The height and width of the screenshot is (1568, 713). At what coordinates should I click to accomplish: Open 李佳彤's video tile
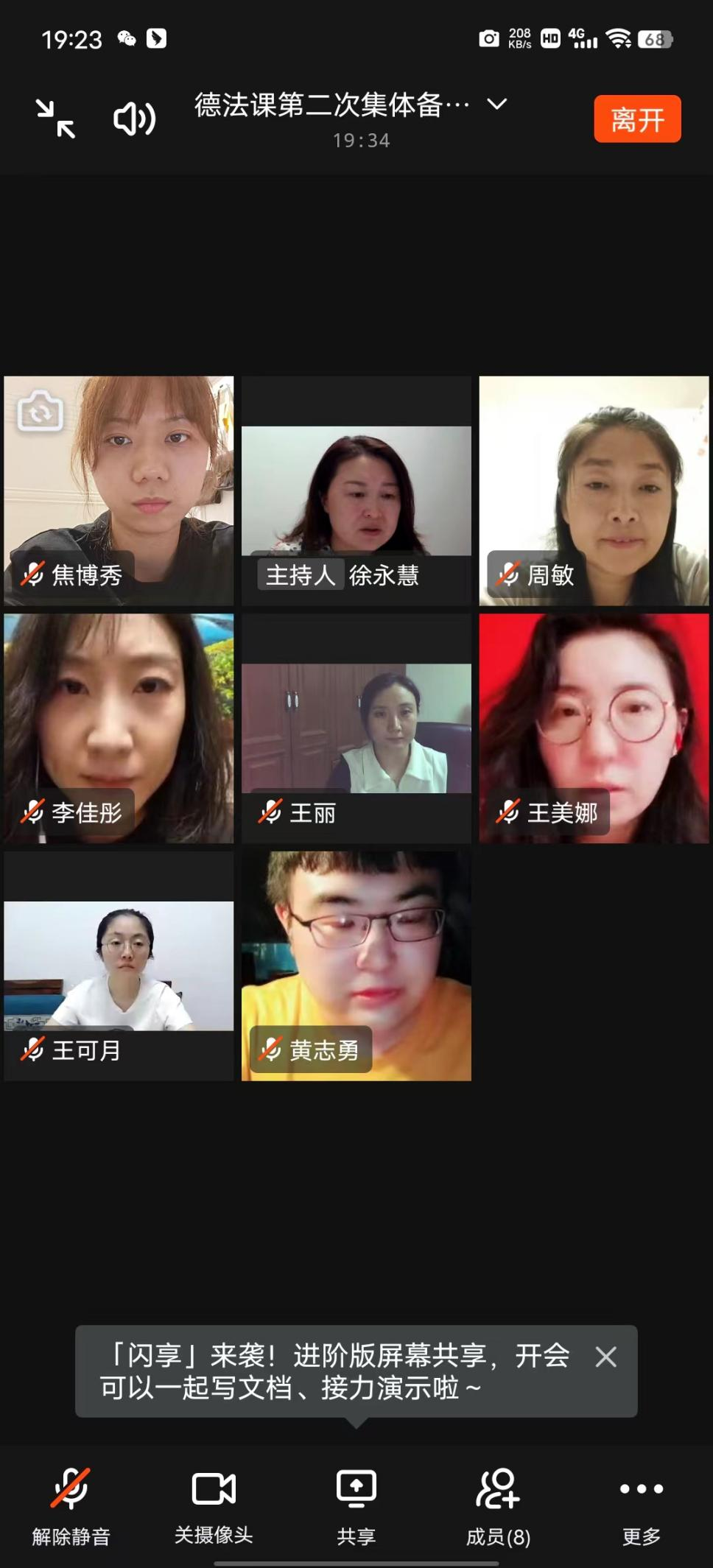[119, 728]
